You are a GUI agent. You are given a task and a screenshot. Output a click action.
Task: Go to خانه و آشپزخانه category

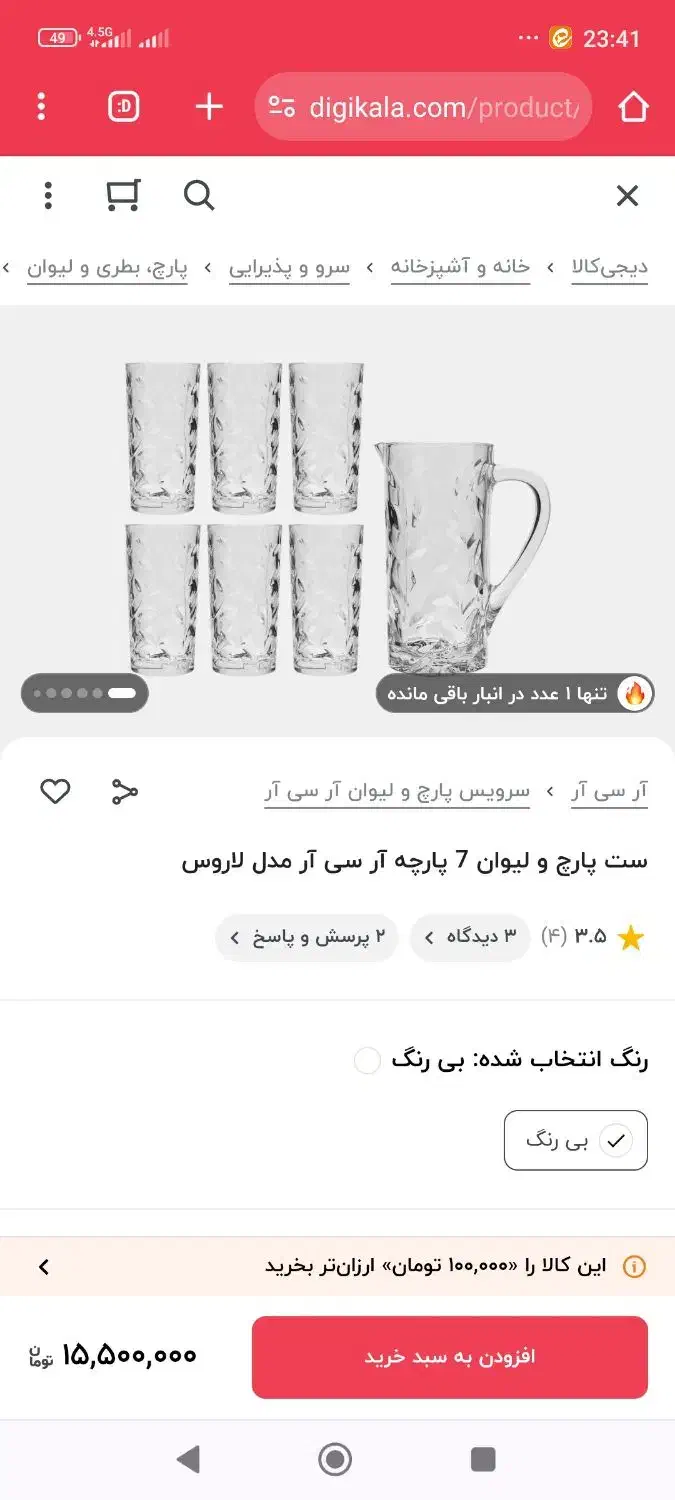[460, 268]
